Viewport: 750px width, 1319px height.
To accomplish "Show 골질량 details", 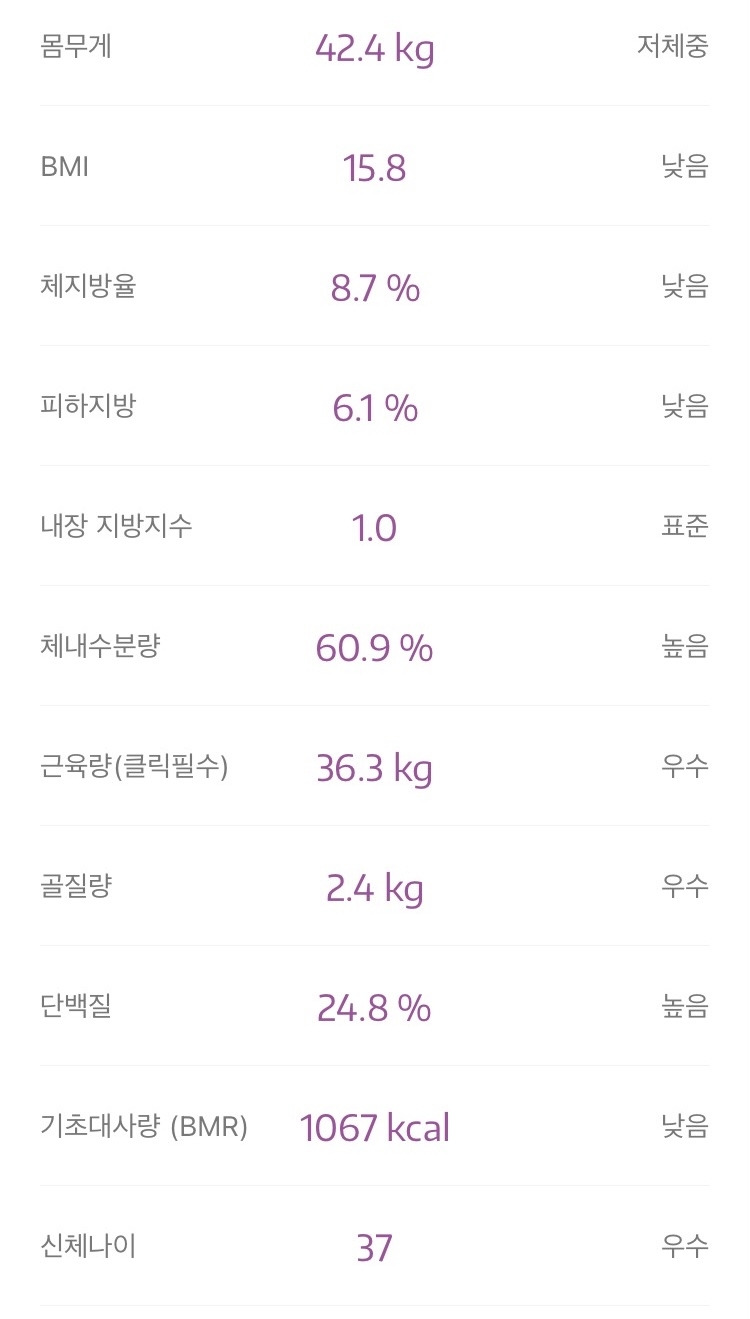I will point(375,886).
